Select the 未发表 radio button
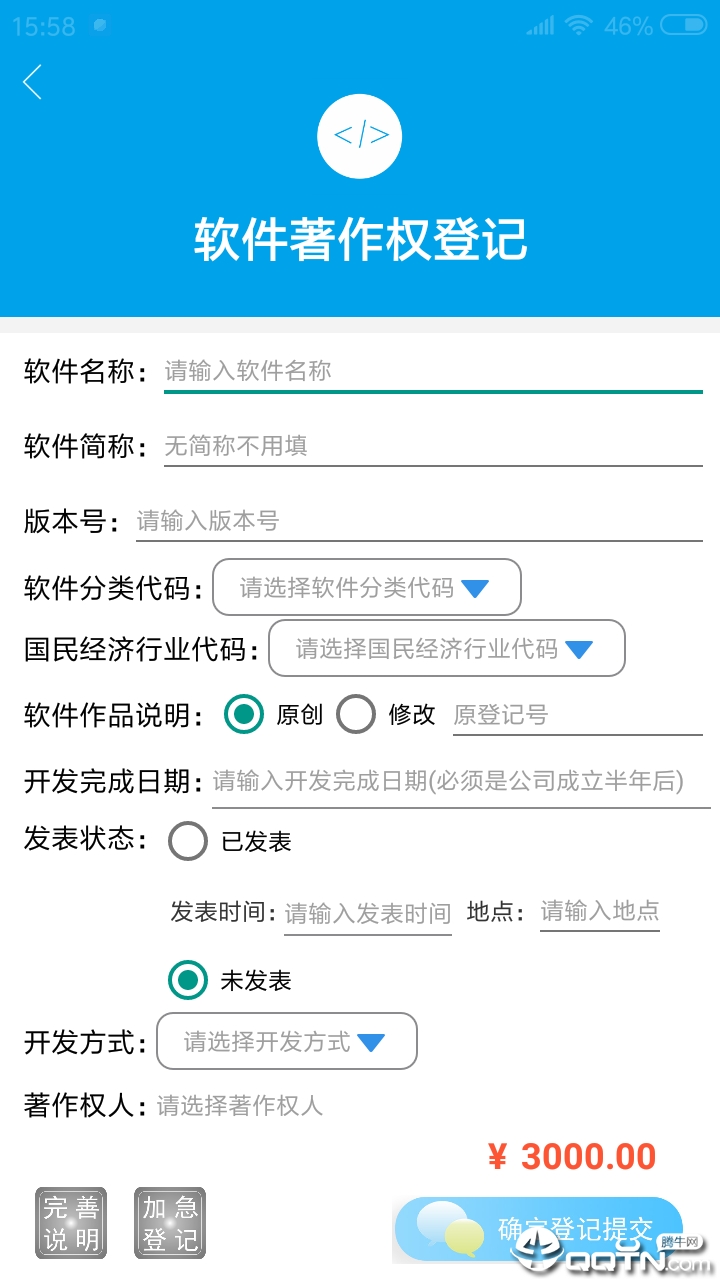 coord(188,980)
